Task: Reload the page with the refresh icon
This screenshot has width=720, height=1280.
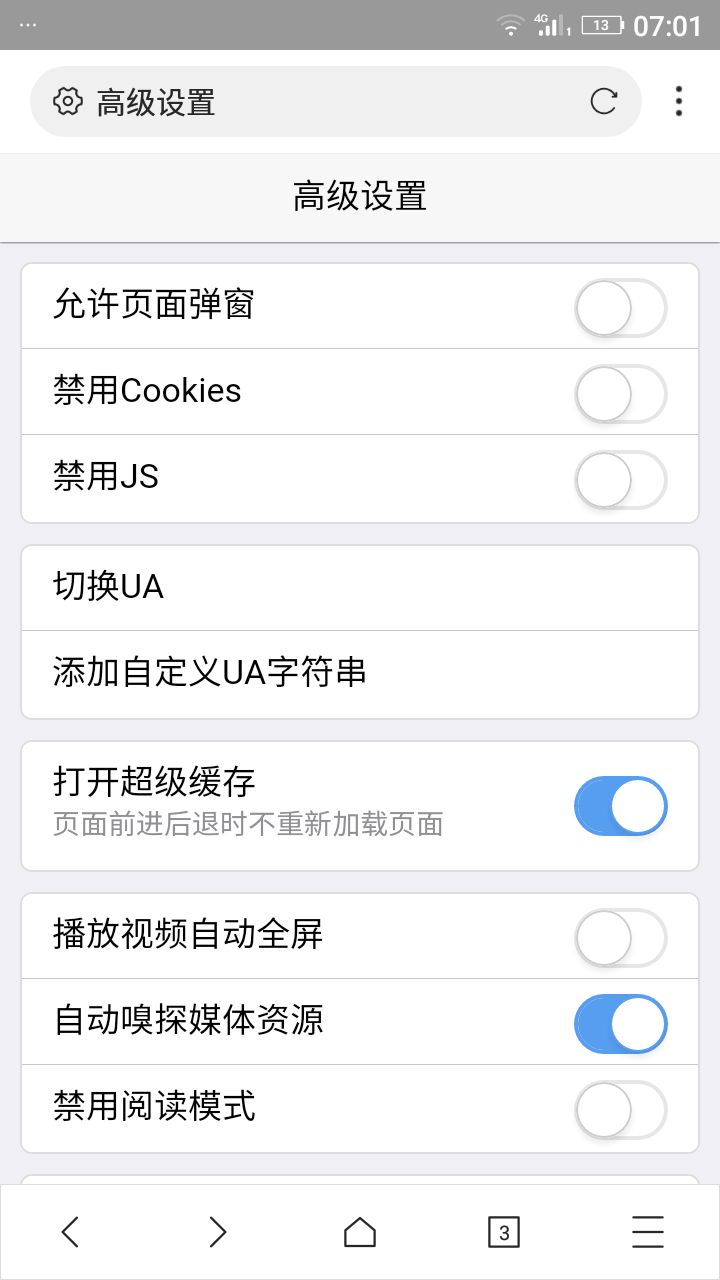Action: [x=604, y=101]
